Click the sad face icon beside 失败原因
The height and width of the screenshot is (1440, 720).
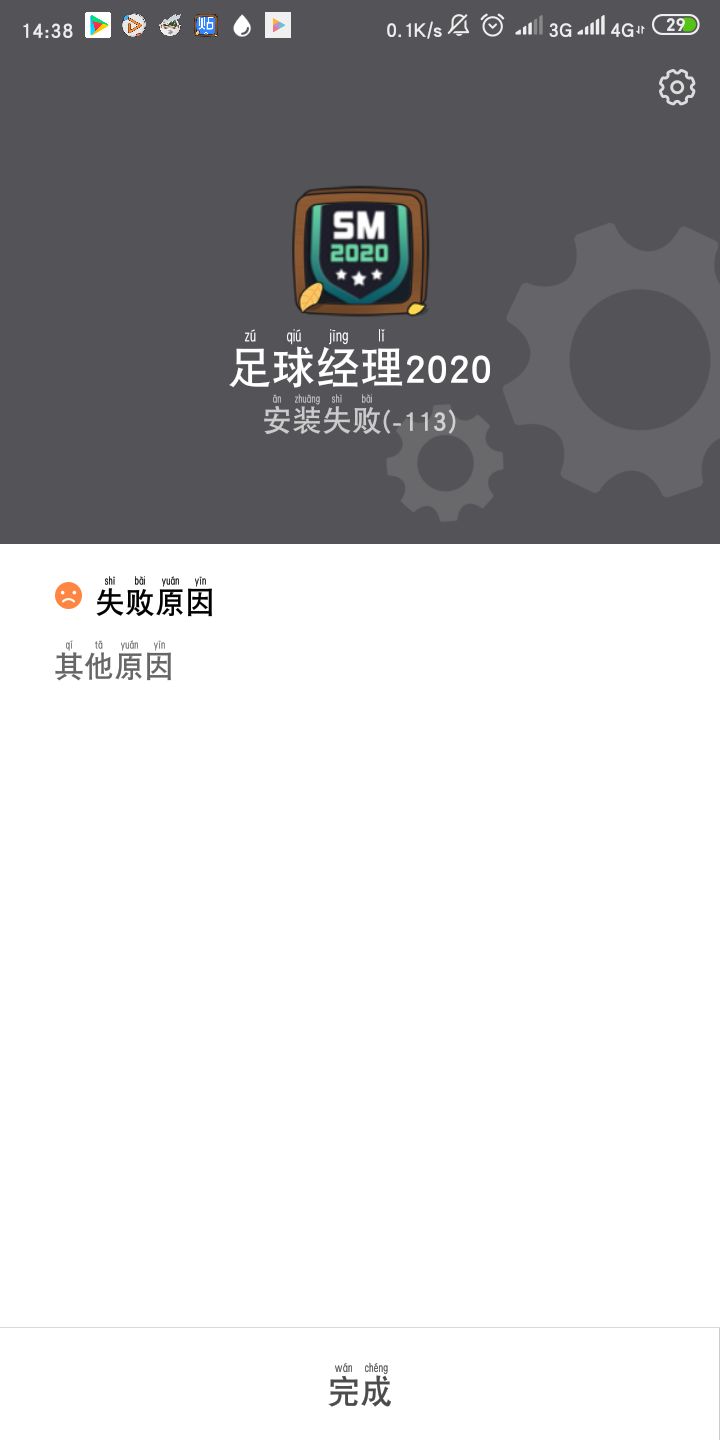[67, 596]
